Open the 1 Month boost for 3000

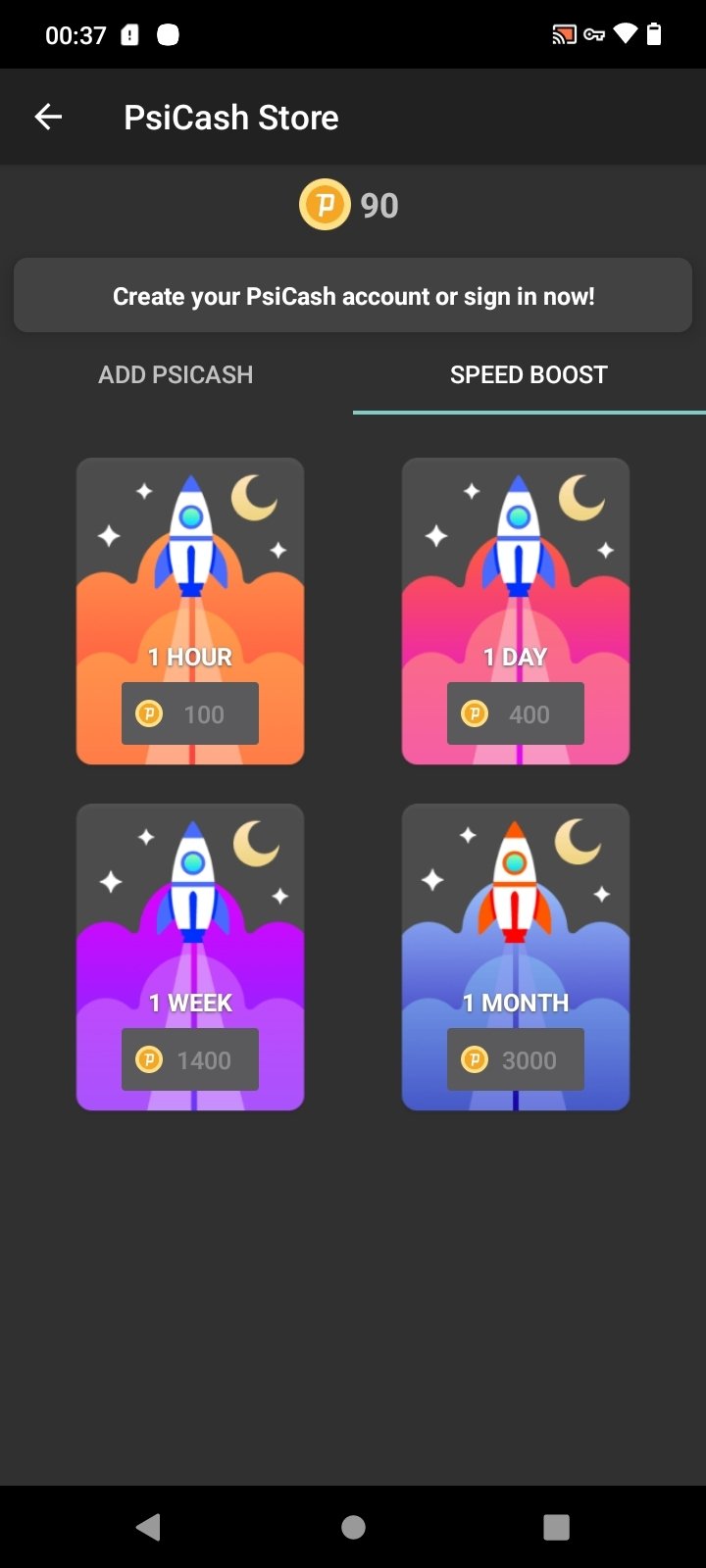click(x=516, y=957)
